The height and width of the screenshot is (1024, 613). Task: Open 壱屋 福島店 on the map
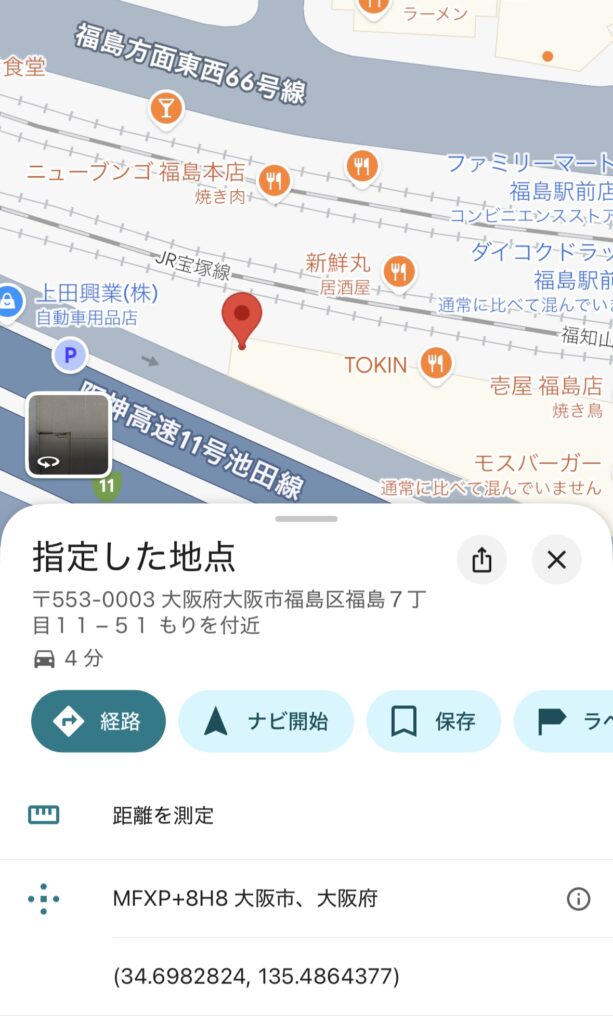pos(546,386)
